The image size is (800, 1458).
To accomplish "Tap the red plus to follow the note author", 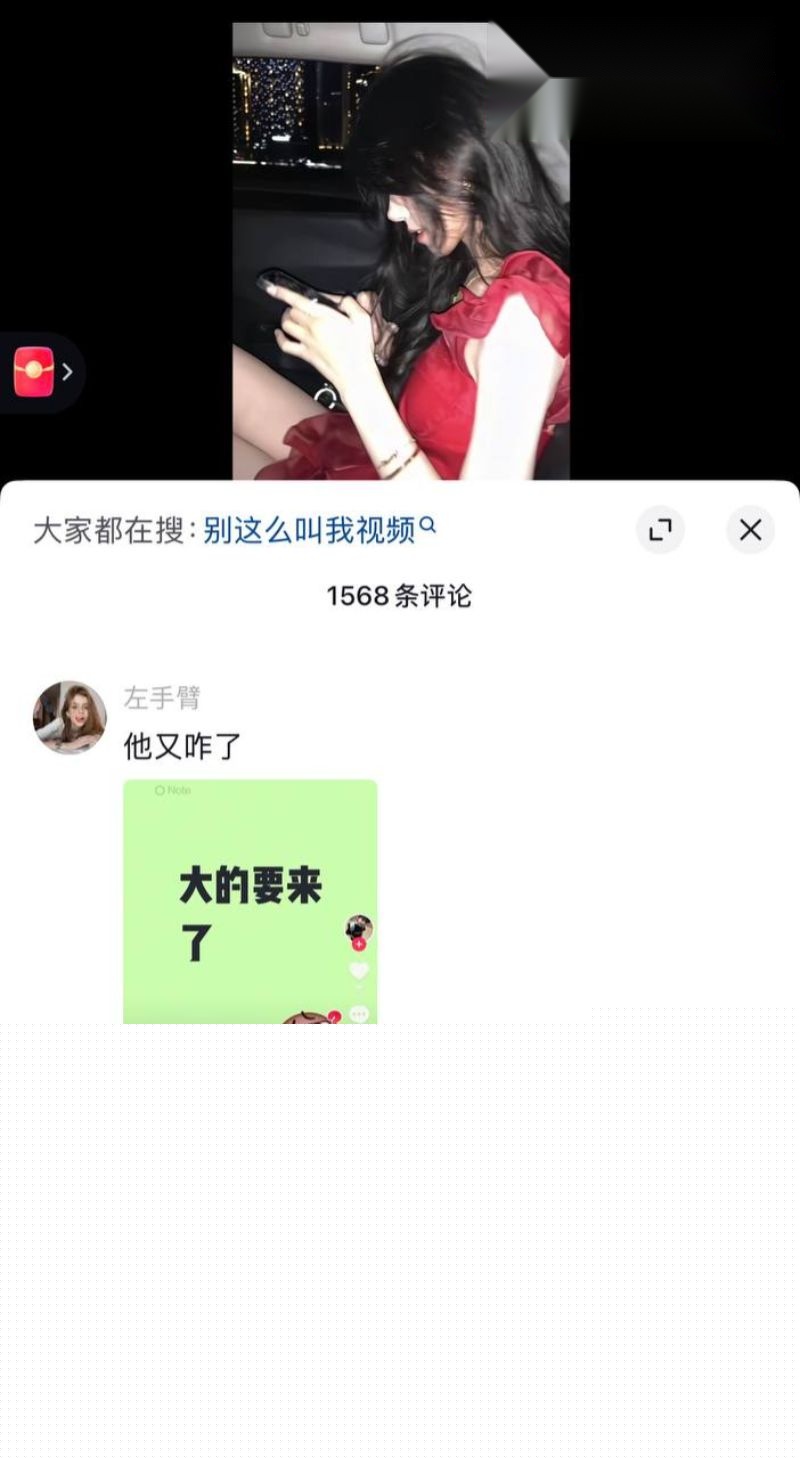I will point(359,943).
